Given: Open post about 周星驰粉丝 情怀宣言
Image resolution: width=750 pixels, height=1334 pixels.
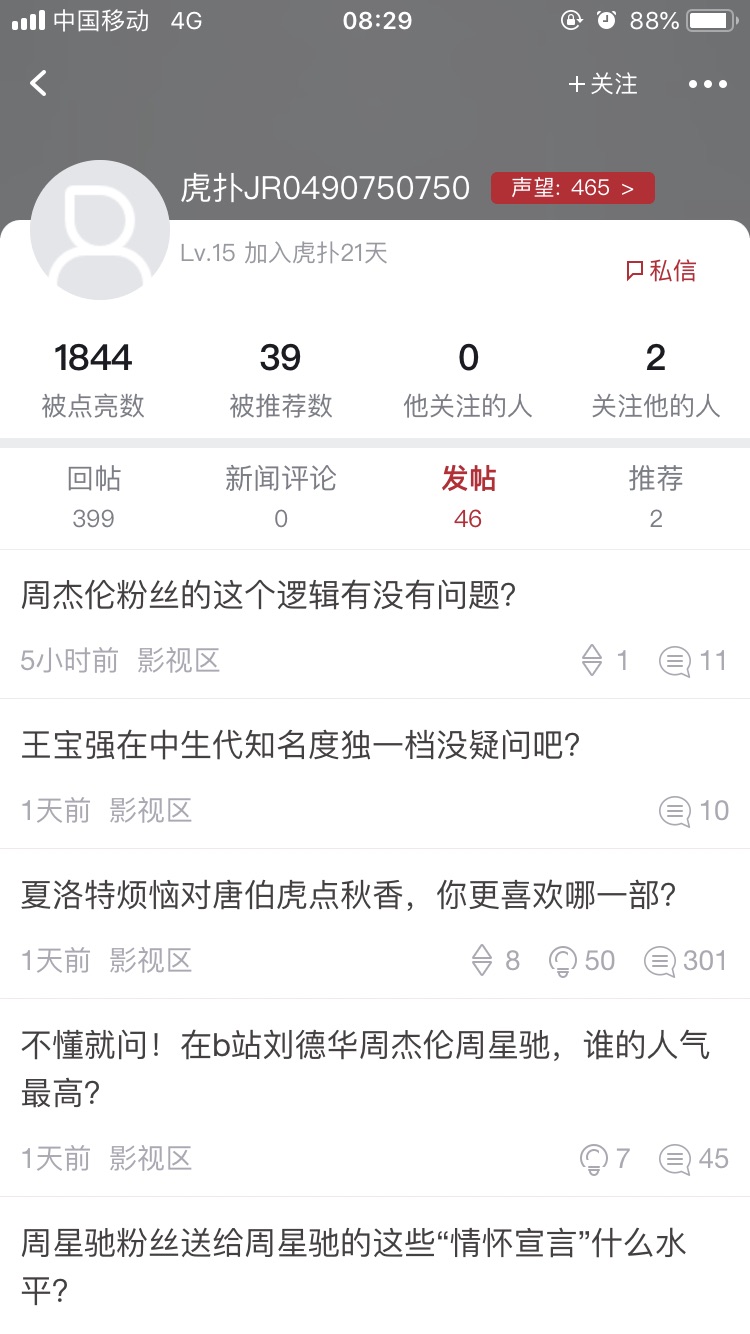Looking at the screenshot, I should pos(375,1266).
